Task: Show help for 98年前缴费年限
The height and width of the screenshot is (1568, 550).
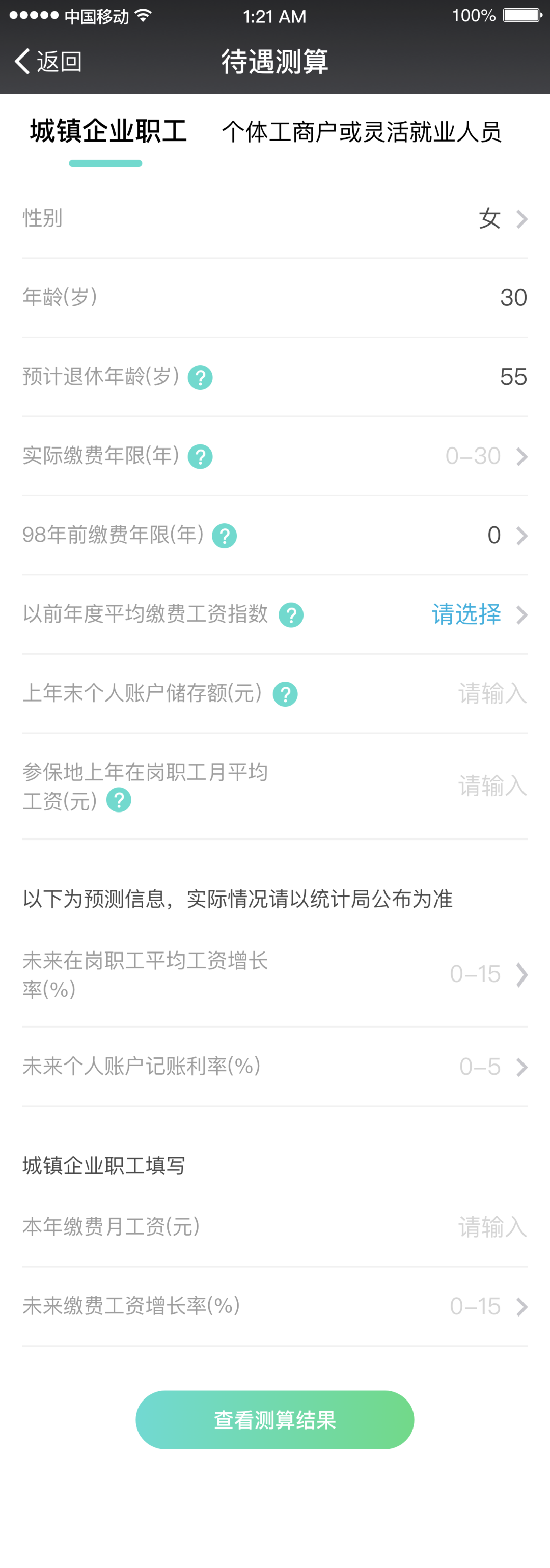Action: pos(224,536)
